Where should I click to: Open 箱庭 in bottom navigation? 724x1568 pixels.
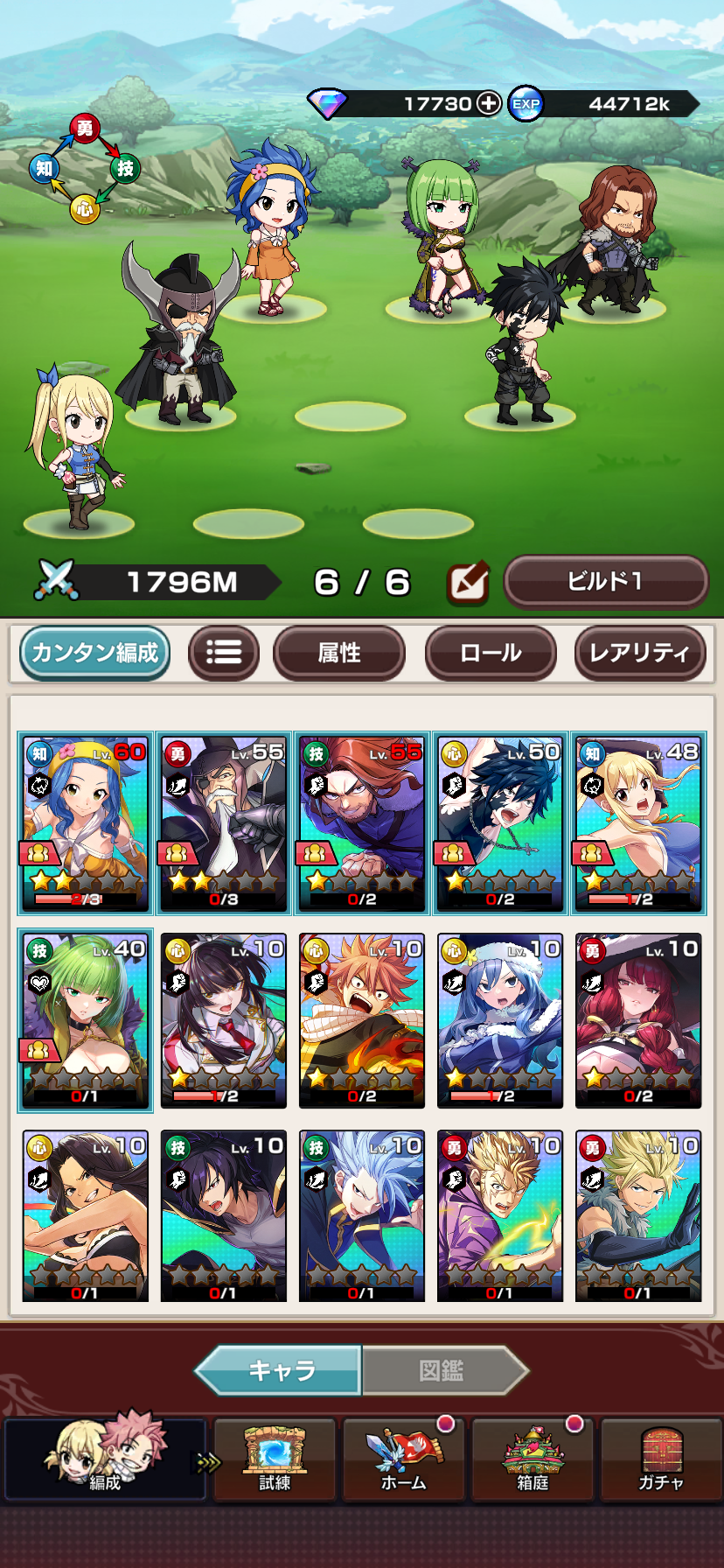533,1460
